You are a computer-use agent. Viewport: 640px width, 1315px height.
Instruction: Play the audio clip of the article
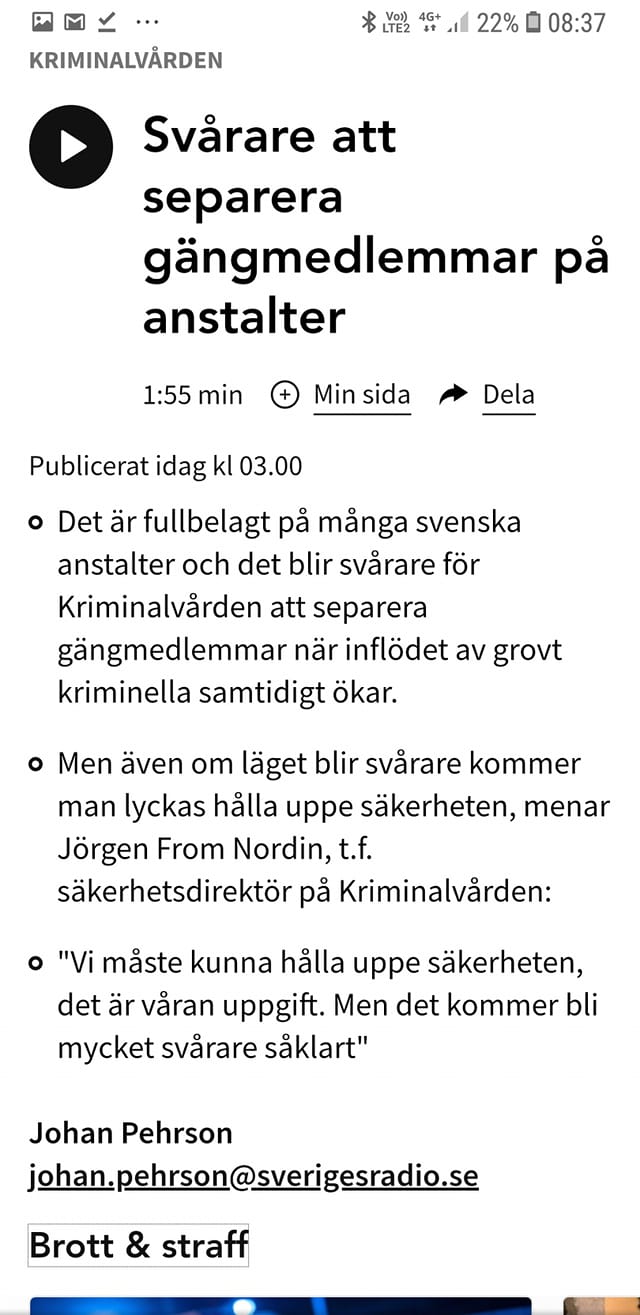tap(71, 147)
